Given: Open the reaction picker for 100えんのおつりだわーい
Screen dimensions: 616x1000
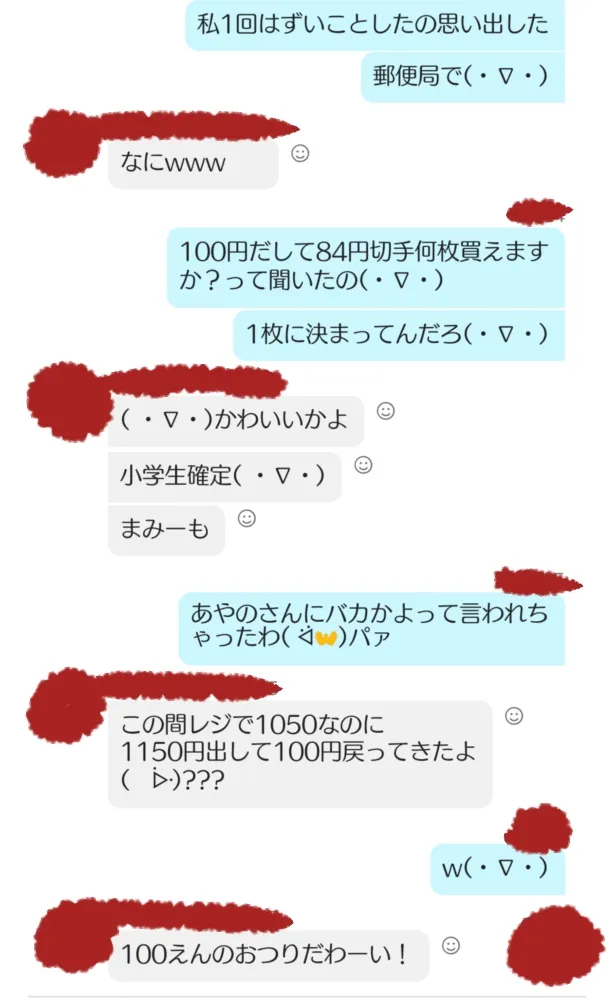Looking at the screenshot, I should pos(451,946).
